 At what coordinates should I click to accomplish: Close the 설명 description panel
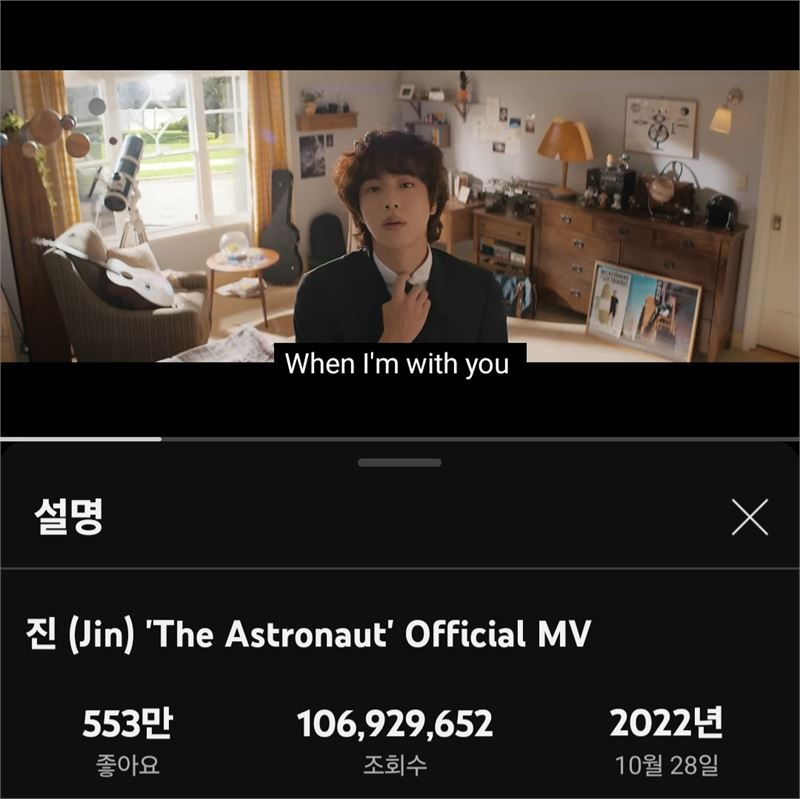pos(749,517)
